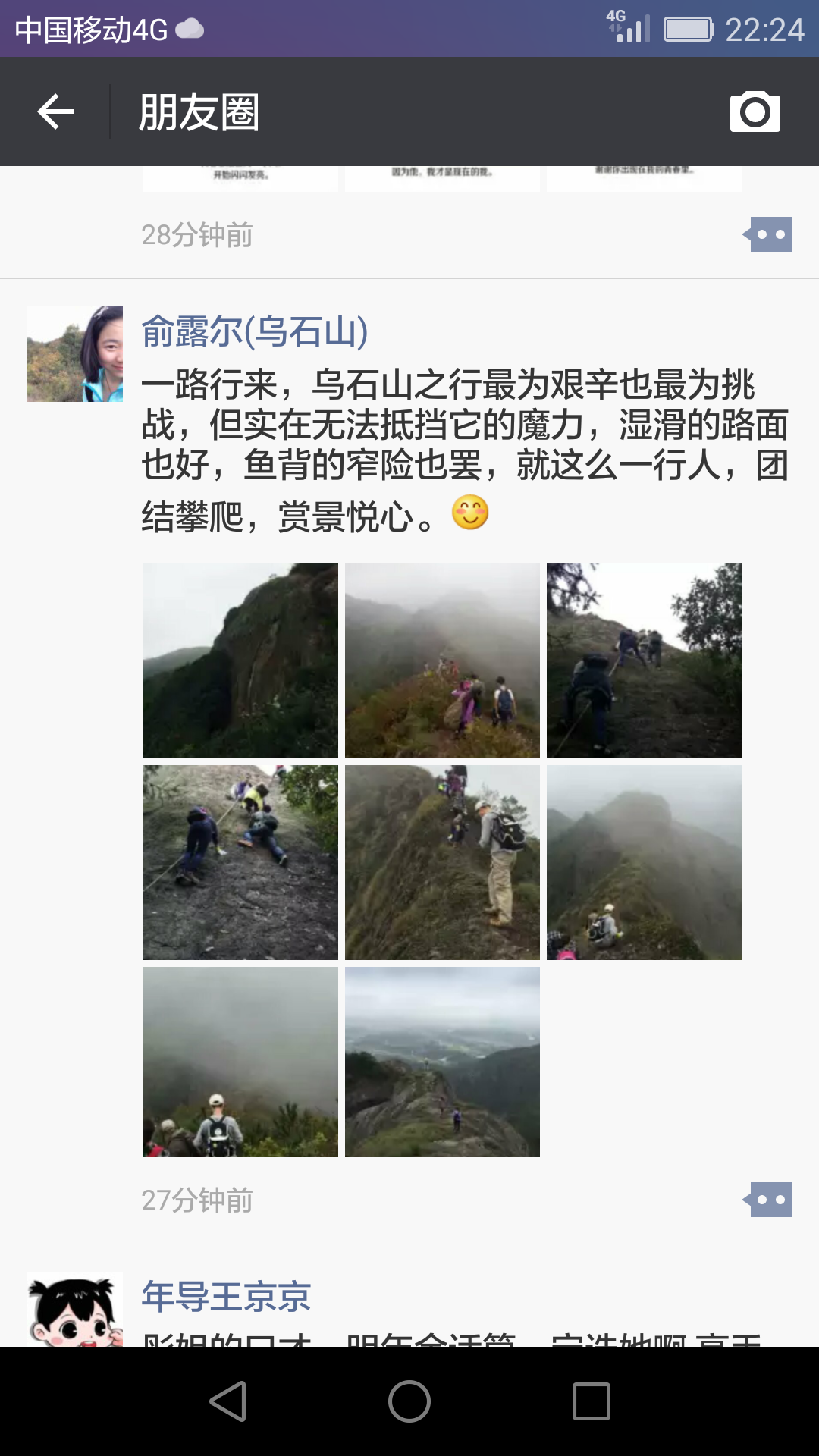Open recent apps from navigation bar
819x1456 pixels.
tap(591, 1401)
